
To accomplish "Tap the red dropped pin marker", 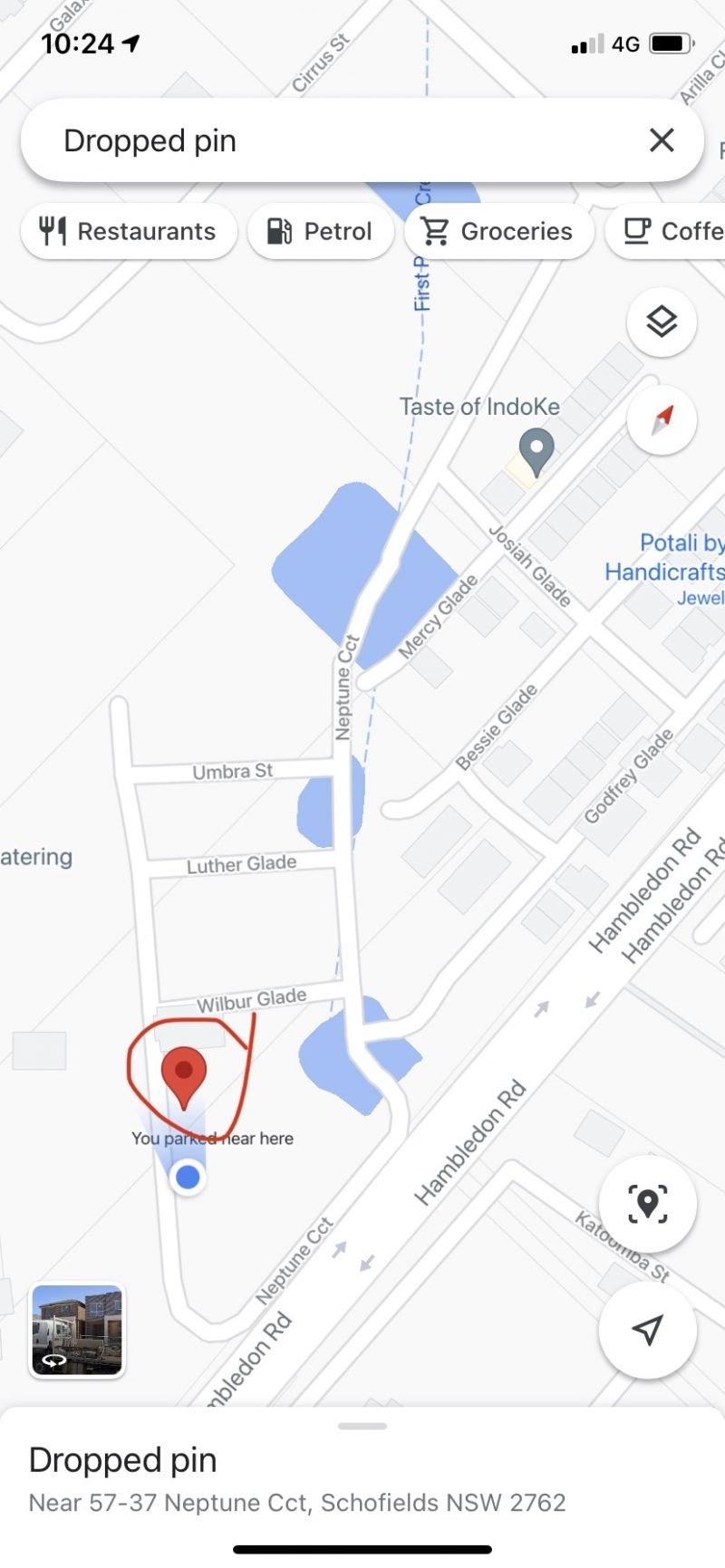I will tap(184, 1075).
